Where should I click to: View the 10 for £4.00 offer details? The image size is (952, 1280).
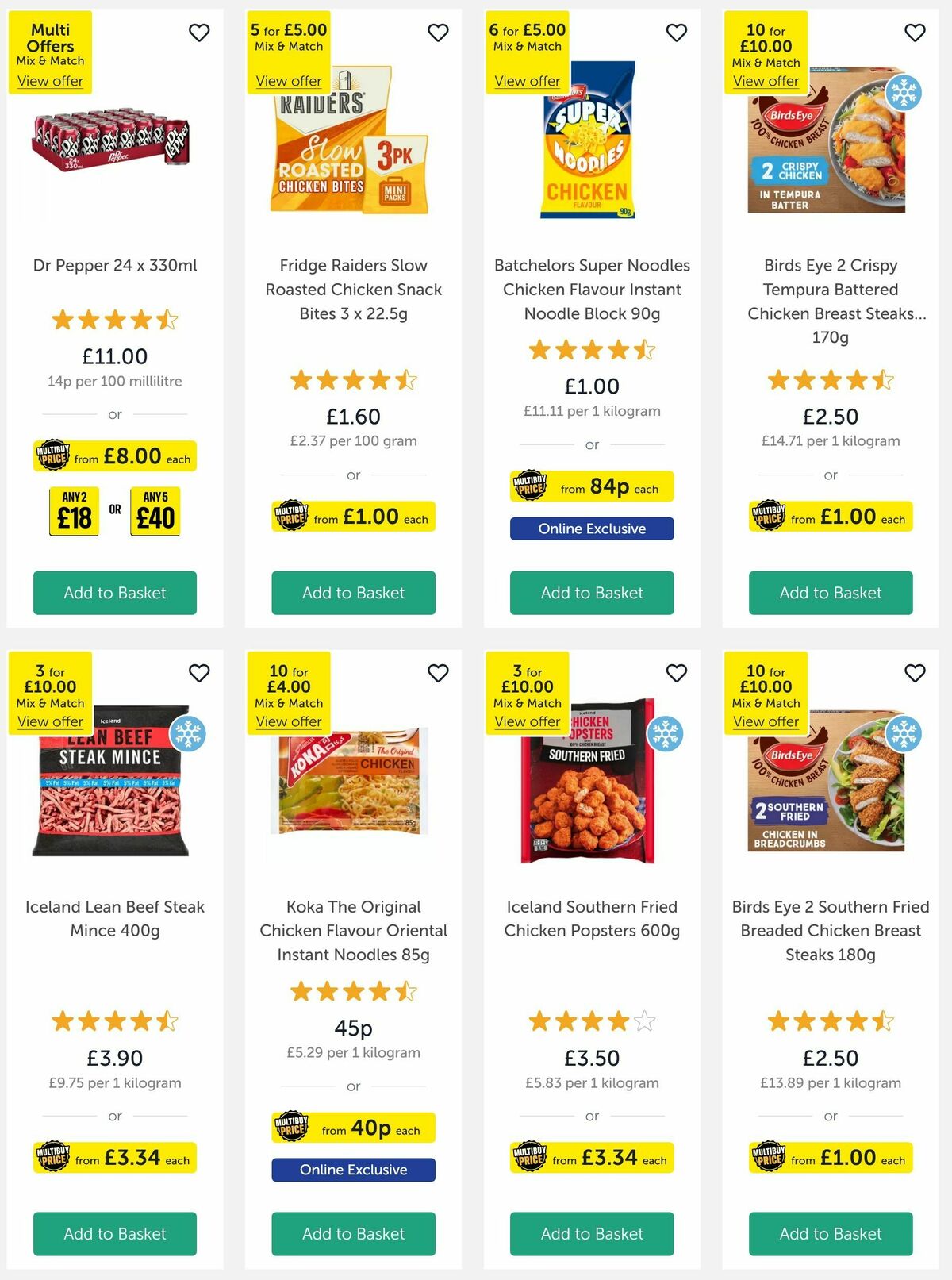pos(289,721)
